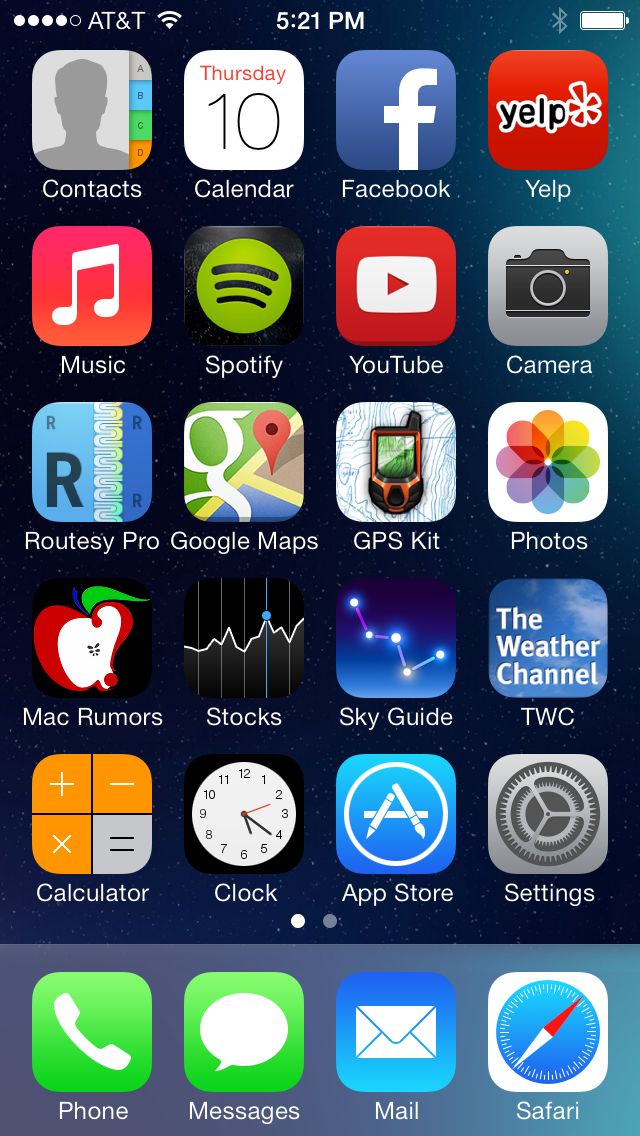Screen dimensions: 640x1136
Task: Open the App Store
Action: tap(396, 814)
